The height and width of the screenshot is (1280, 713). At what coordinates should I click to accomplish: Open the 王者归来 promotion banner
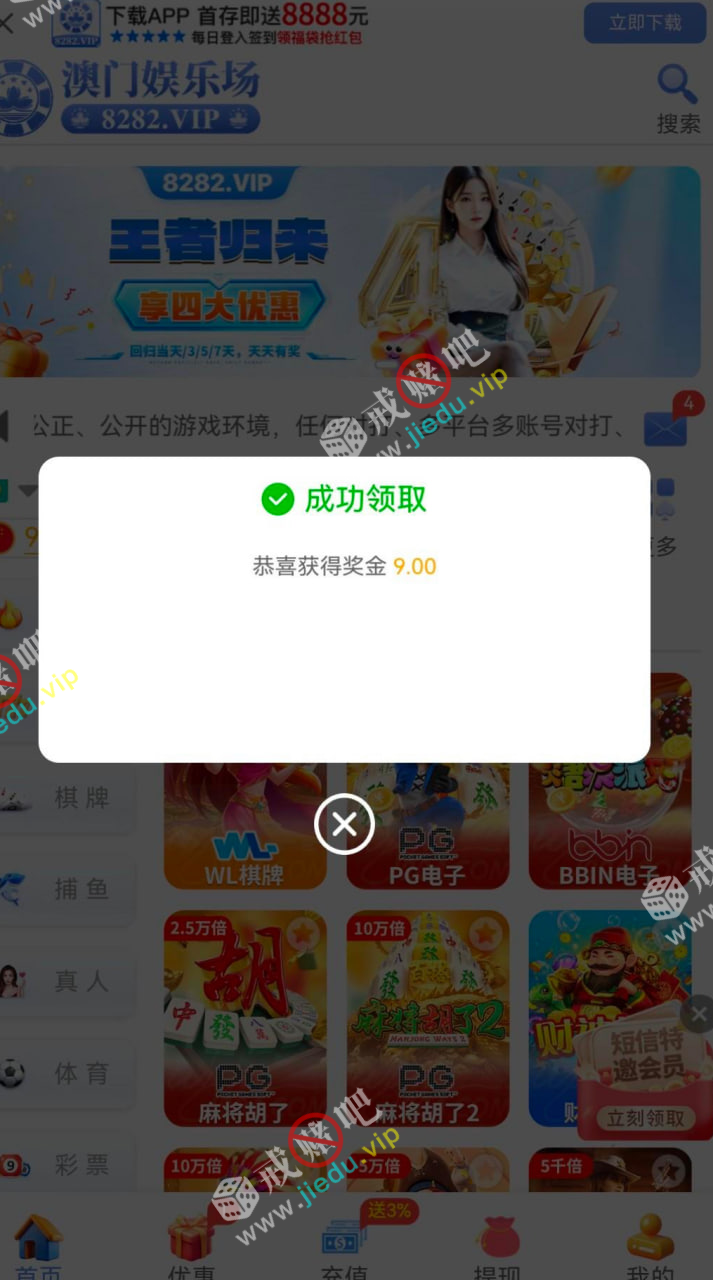(350, 271)
